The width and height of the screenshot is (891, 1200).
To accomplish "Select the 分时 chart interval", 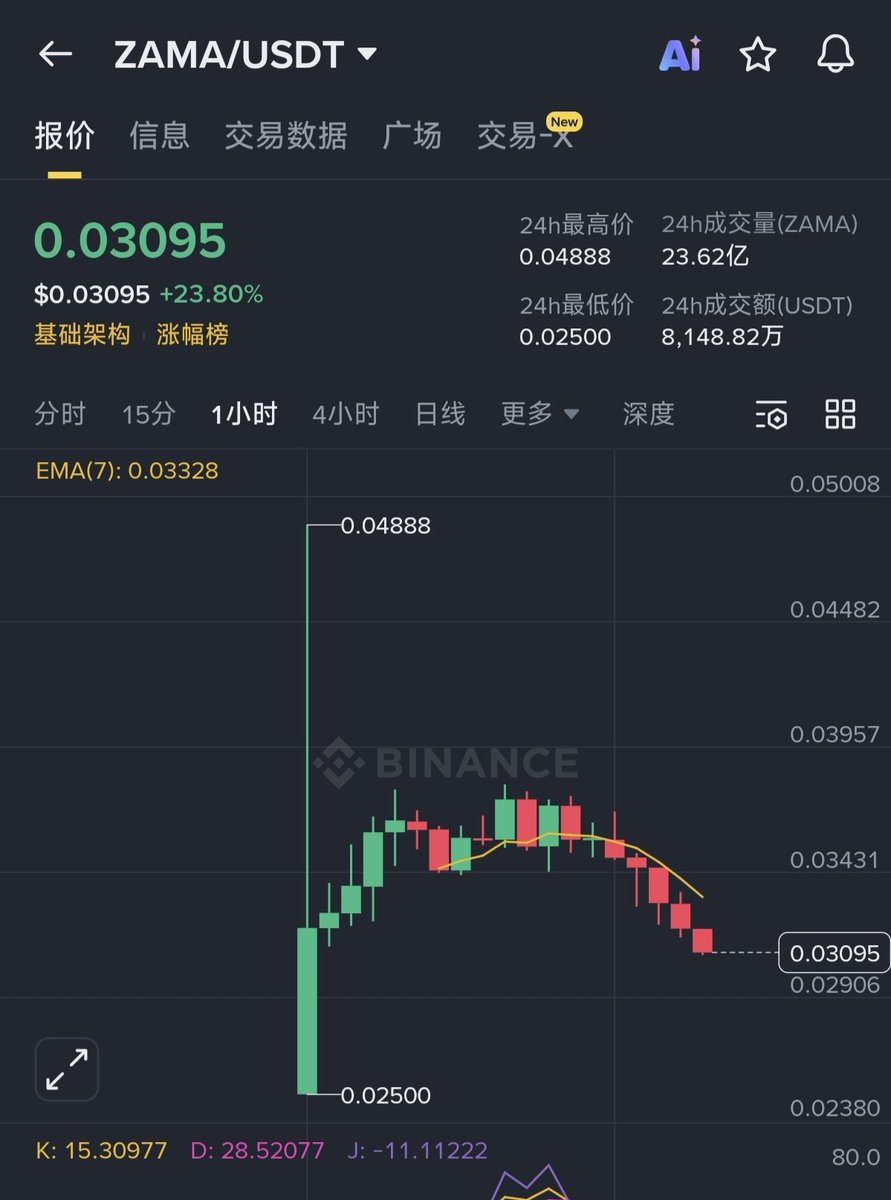I will (x=60, y=414).
